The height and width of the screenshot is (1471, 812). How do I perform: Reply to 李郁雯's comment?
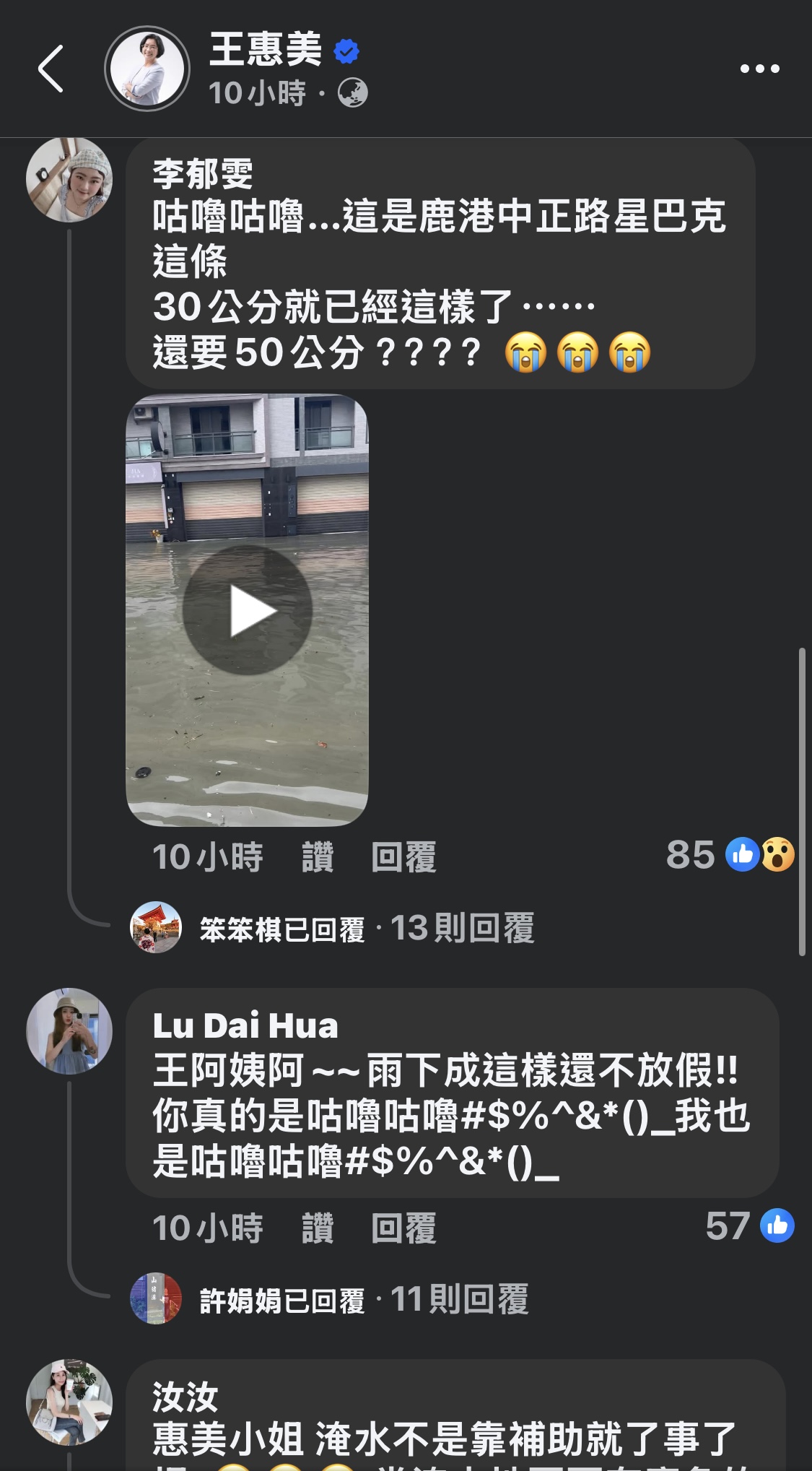(403, 857)
